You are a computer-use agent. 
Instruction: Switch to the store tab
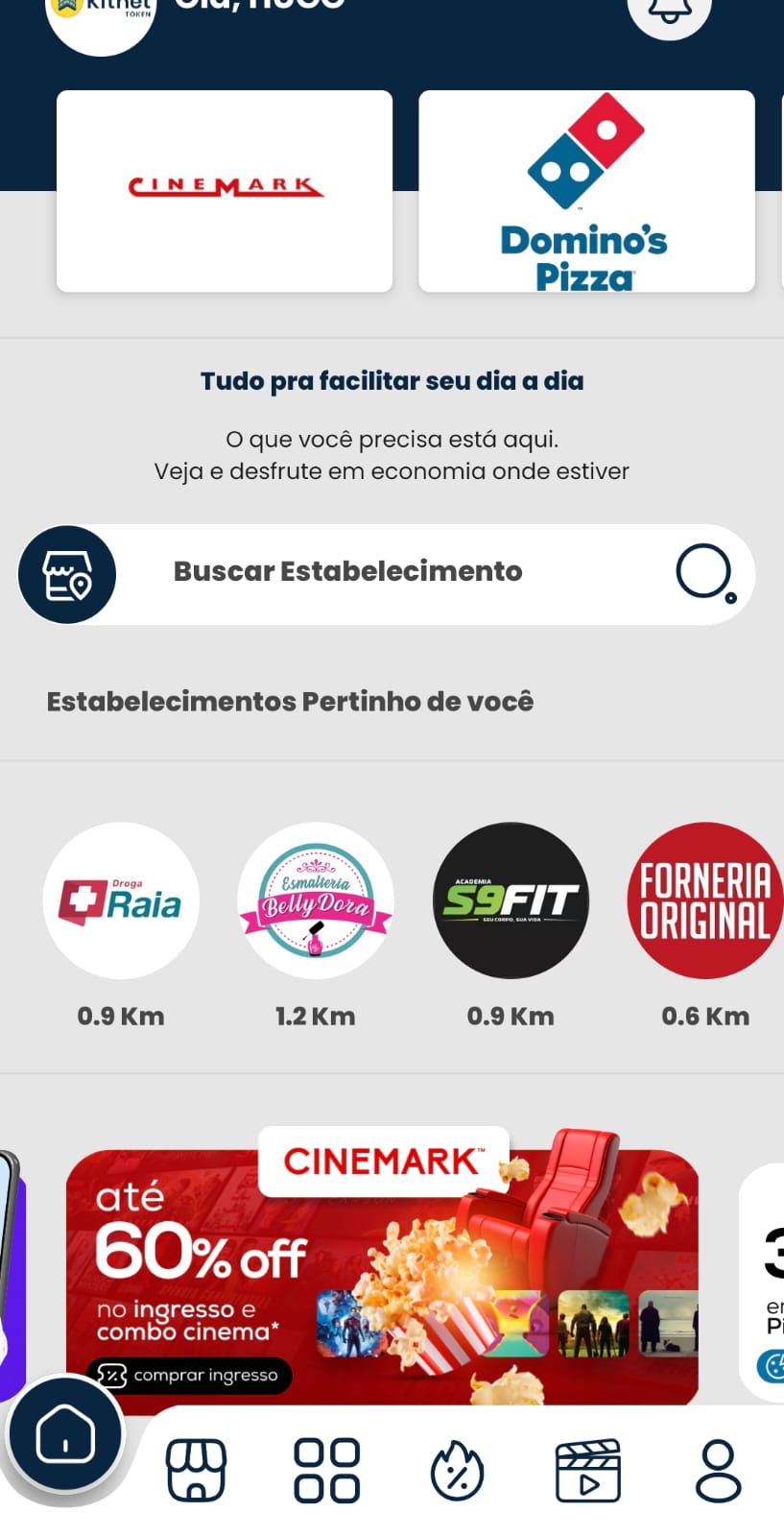tap(196, 1469)
